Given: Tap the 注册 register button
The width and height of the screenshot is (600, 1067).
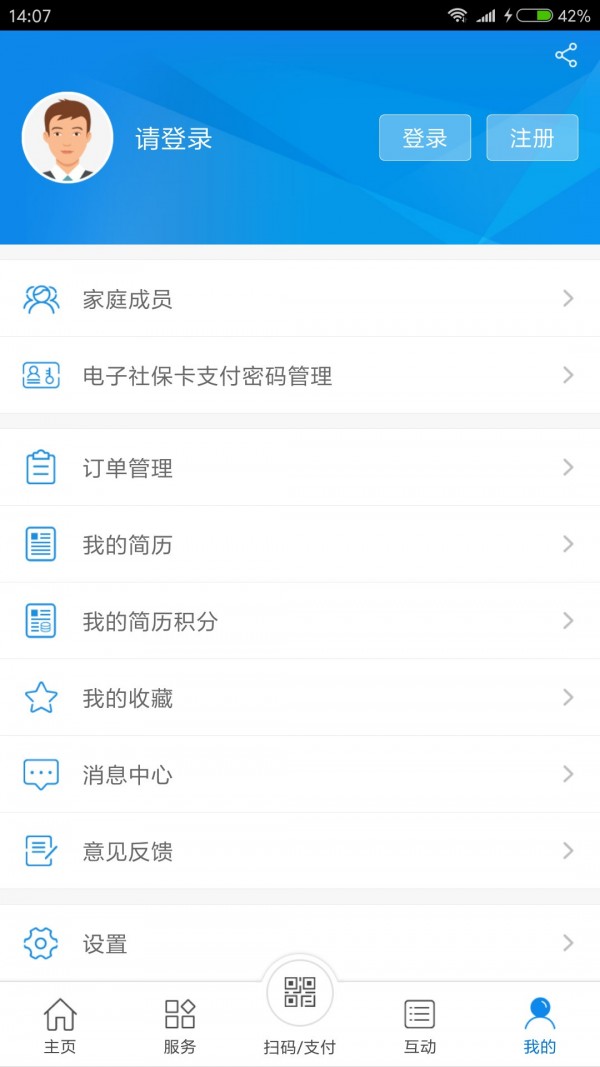Looking at the screenshot, I should point(532,138).
